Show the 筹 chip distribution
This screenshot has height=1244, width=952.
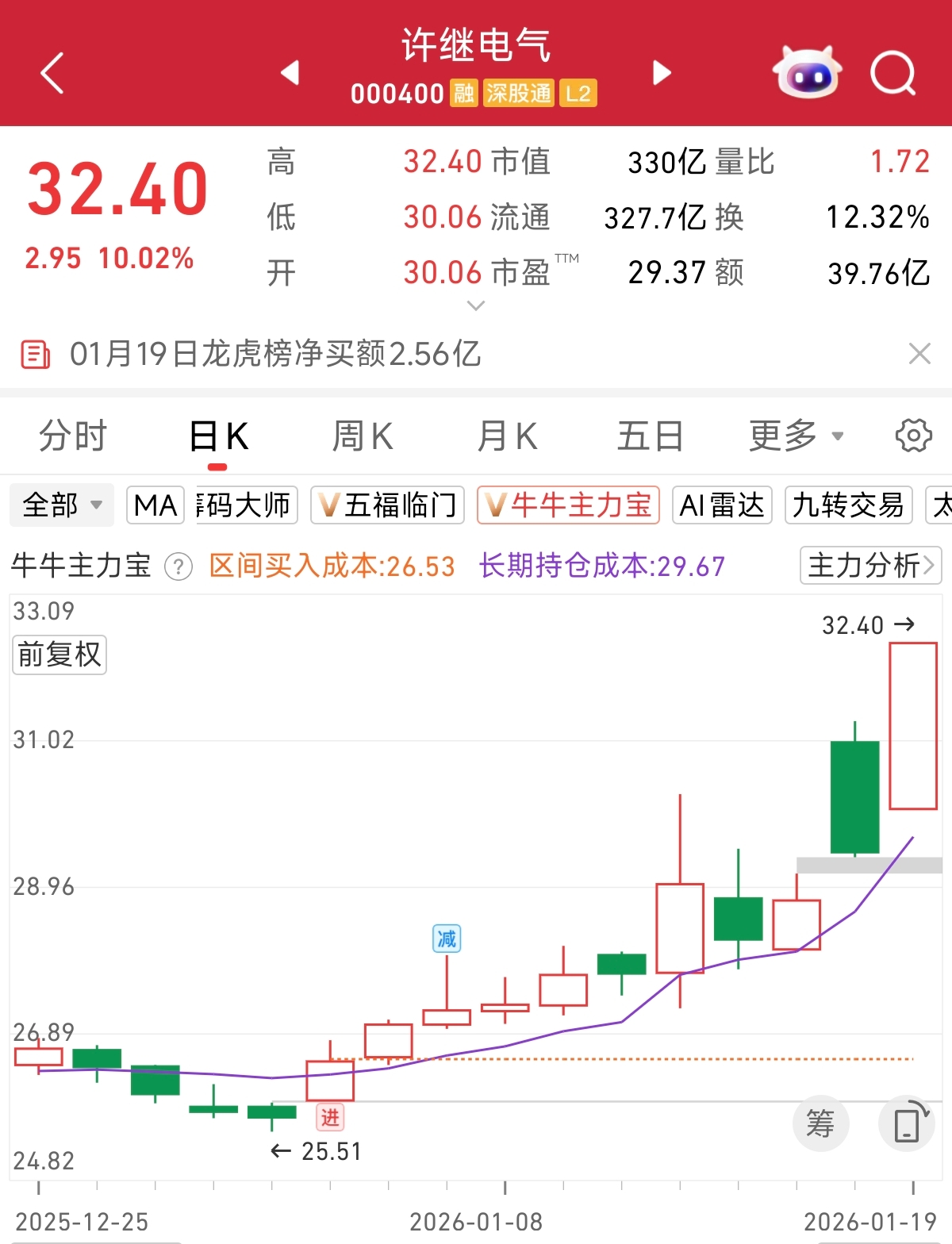[820, 1123]
